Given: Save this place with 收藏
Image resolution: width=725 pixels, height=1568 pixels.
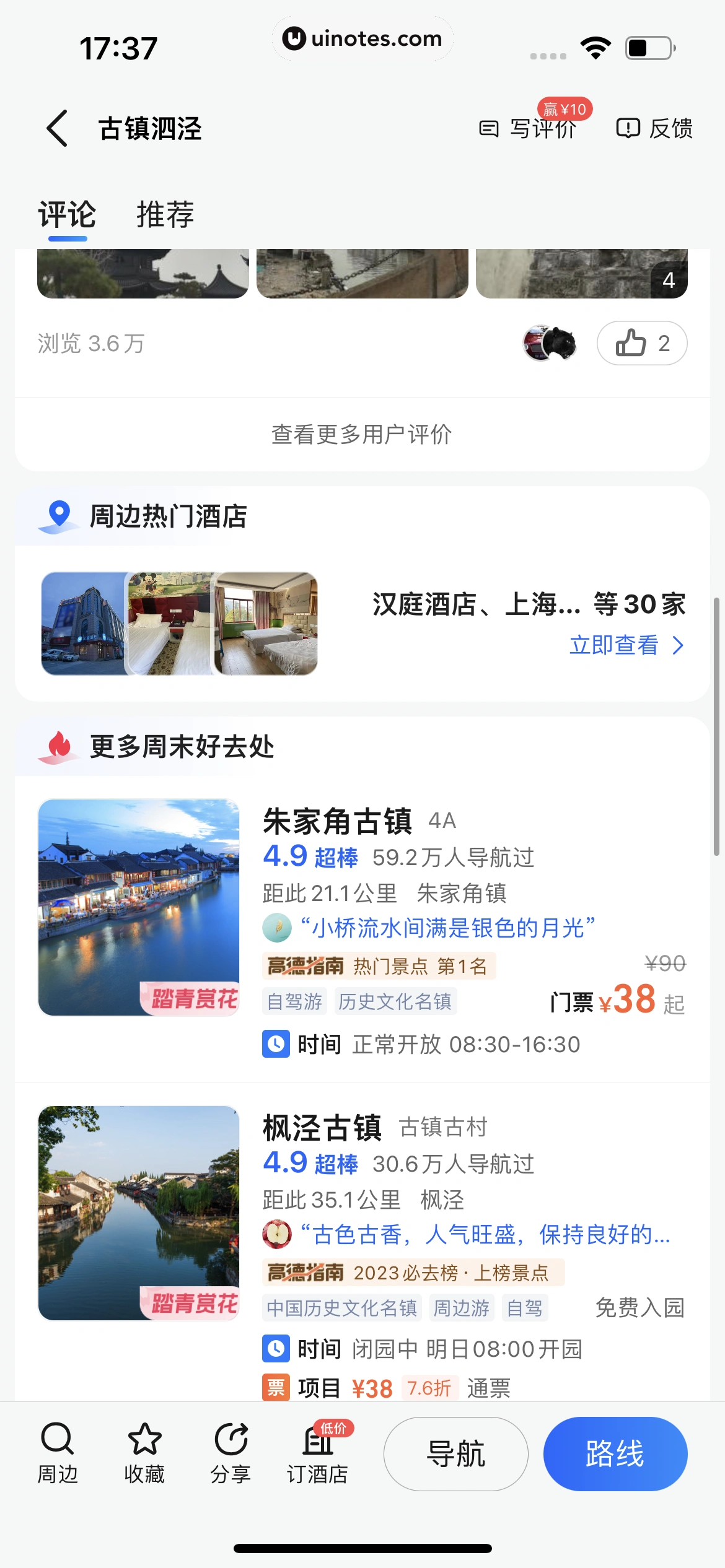Looking at the screenshot, I should pyautogui.click(x=144, y=1453).
